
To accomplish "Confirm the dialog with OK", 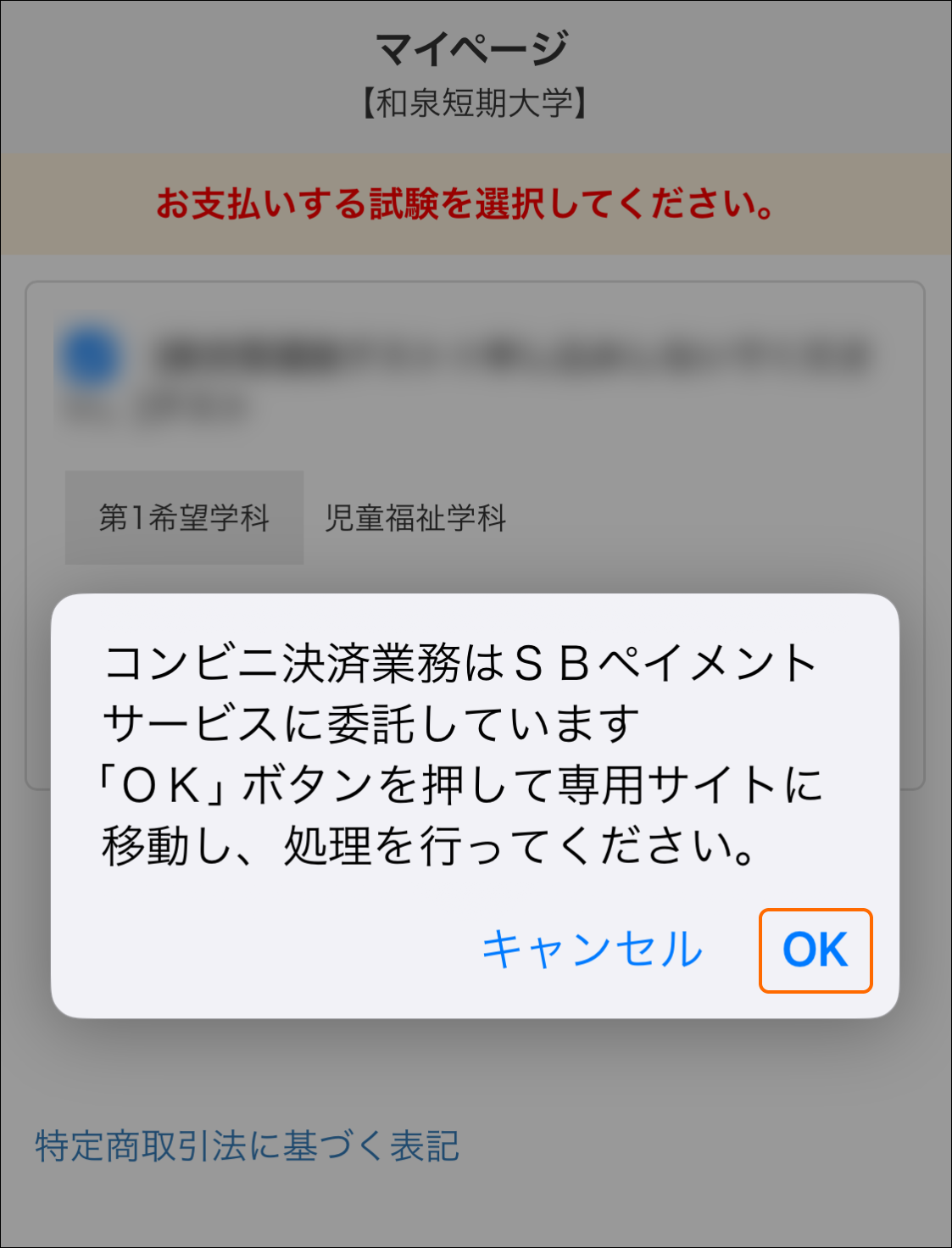I will point(815,950).
